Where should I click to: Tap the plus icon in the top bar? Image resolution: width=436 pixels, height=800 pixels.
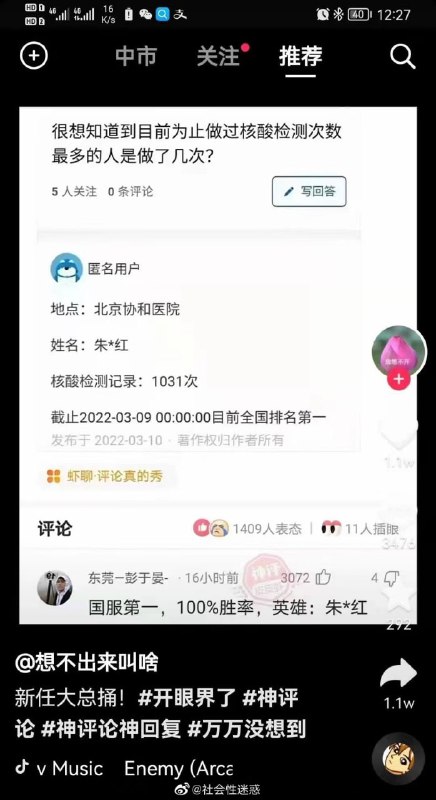click(x=34, y=55)
